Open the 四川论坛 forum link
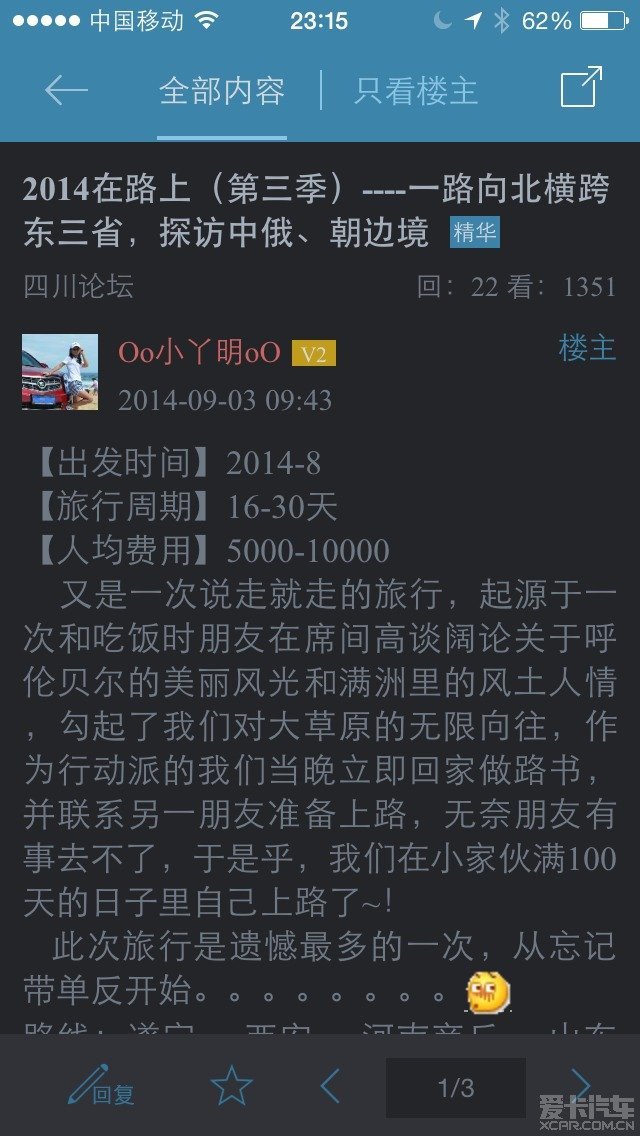 tap(78, 287)
